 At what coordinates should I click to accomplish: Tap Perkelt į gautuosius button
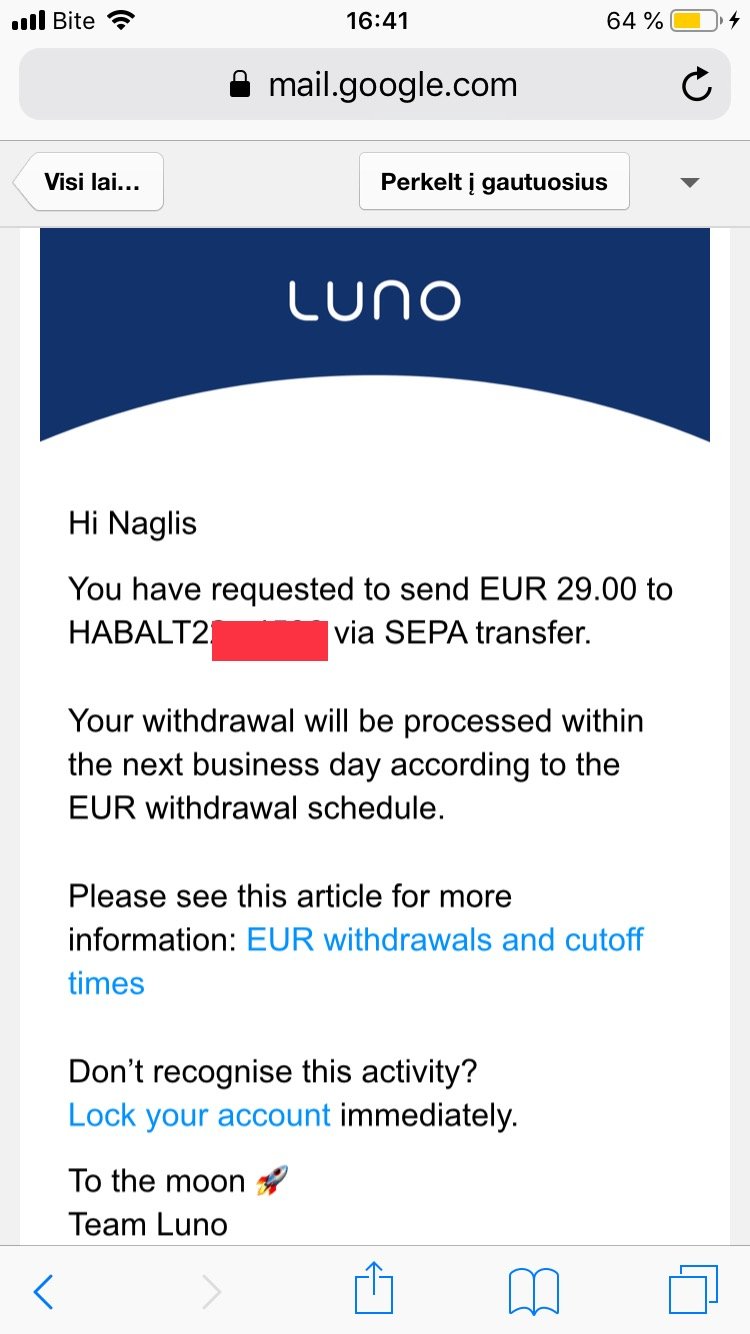(x=494, y=182)
